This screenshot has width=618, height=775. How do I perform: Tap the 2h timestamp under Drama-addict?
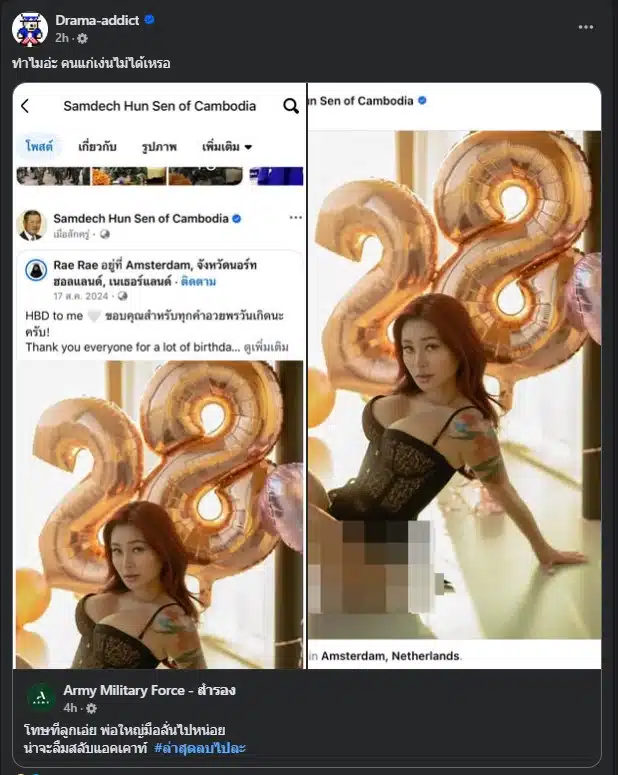[x=61, y=37]
